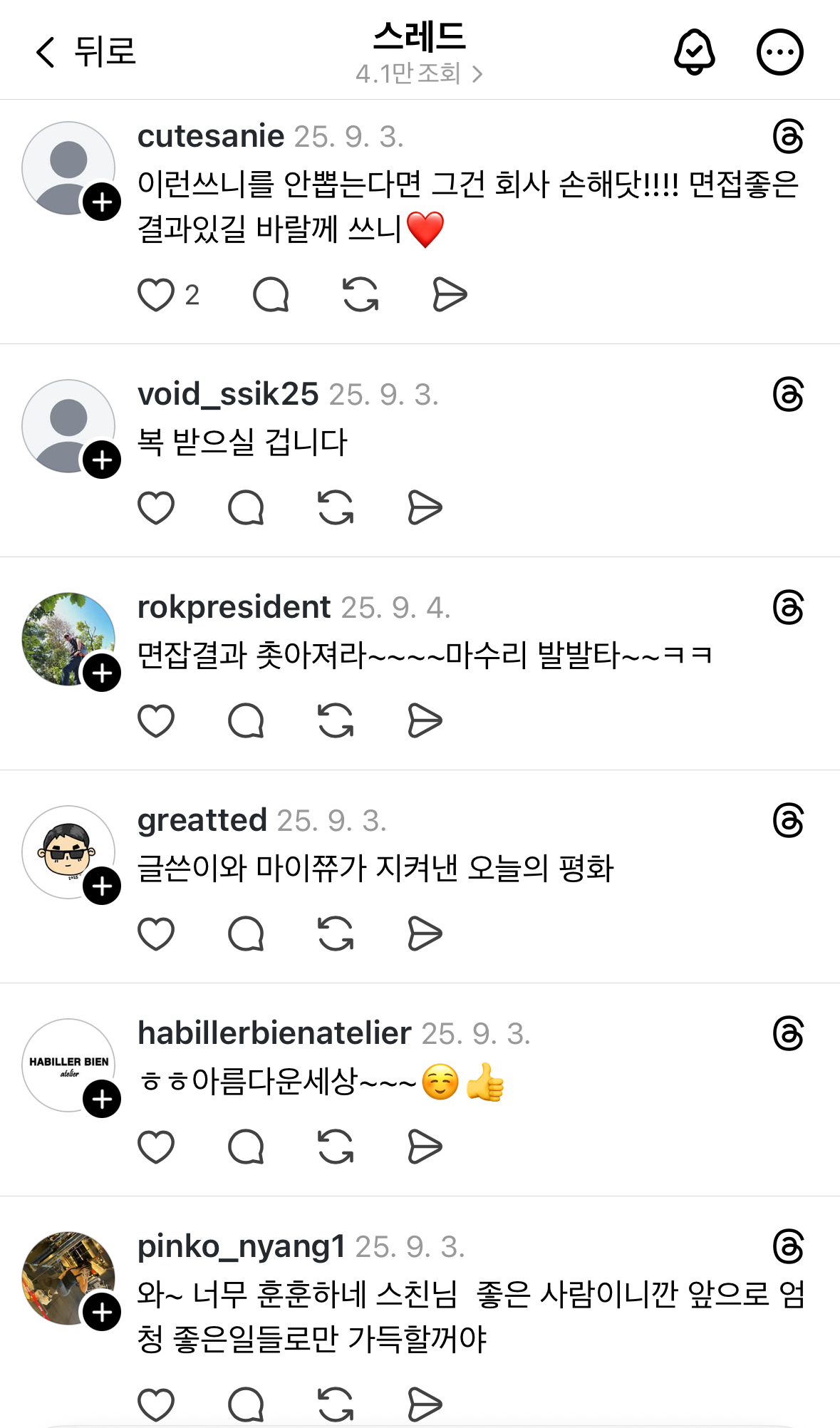Repost habillerbienatelier's reply
840x1428 pixels.
(336, 1147)
